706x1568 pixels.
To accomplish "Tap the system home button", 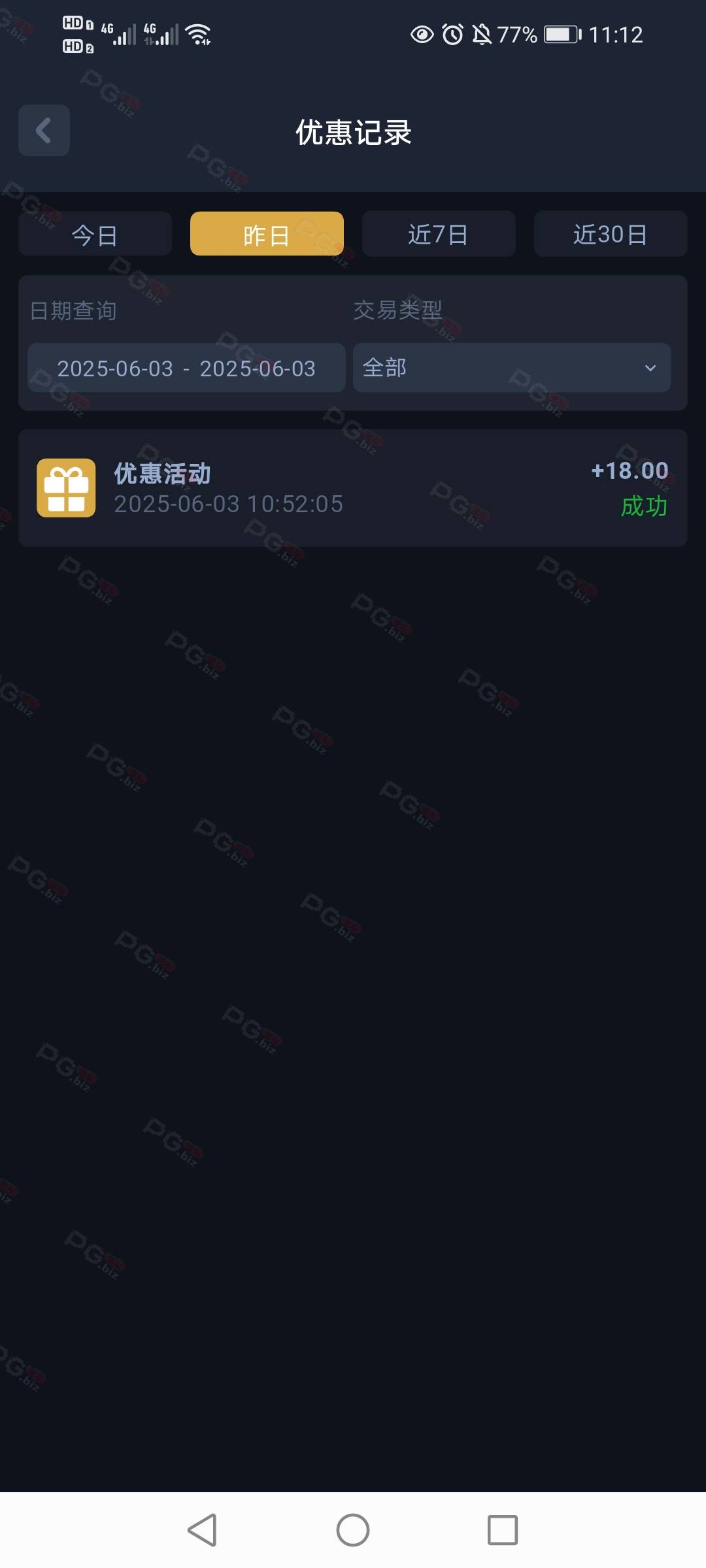I will click(353, 1530).
